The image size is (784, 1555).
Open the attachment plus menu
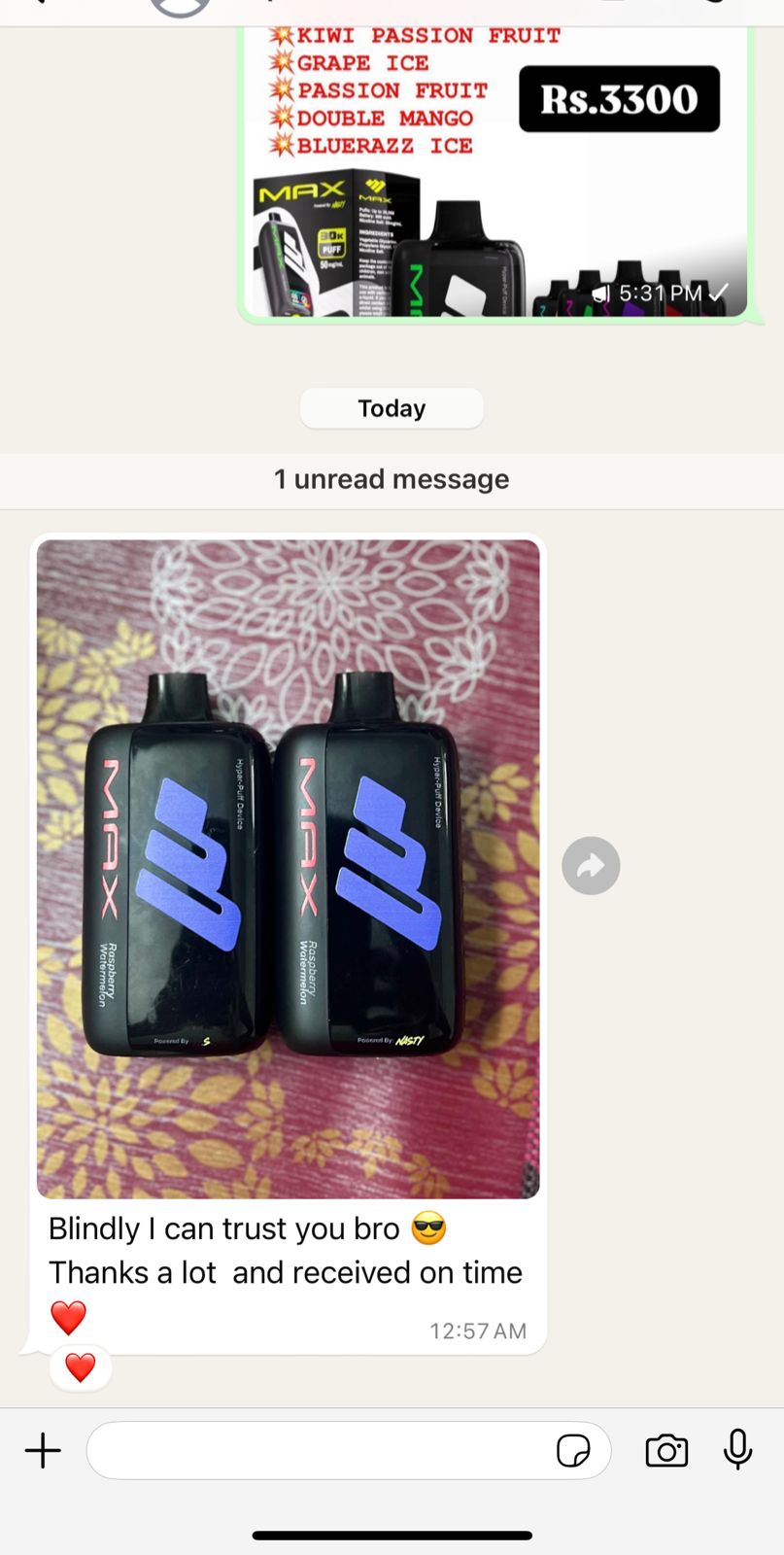[x=43, y=1451]
